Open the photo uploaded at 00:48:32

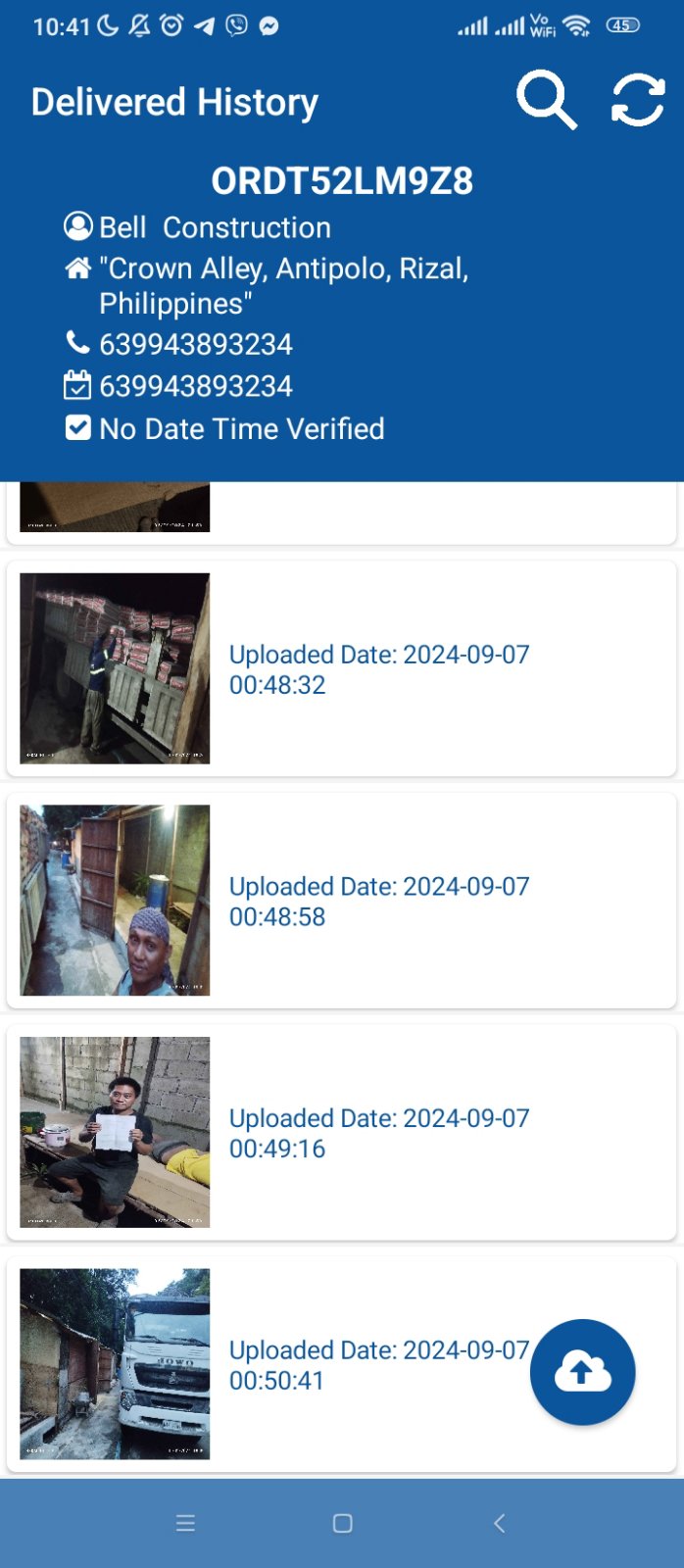(x=115, y=668)
